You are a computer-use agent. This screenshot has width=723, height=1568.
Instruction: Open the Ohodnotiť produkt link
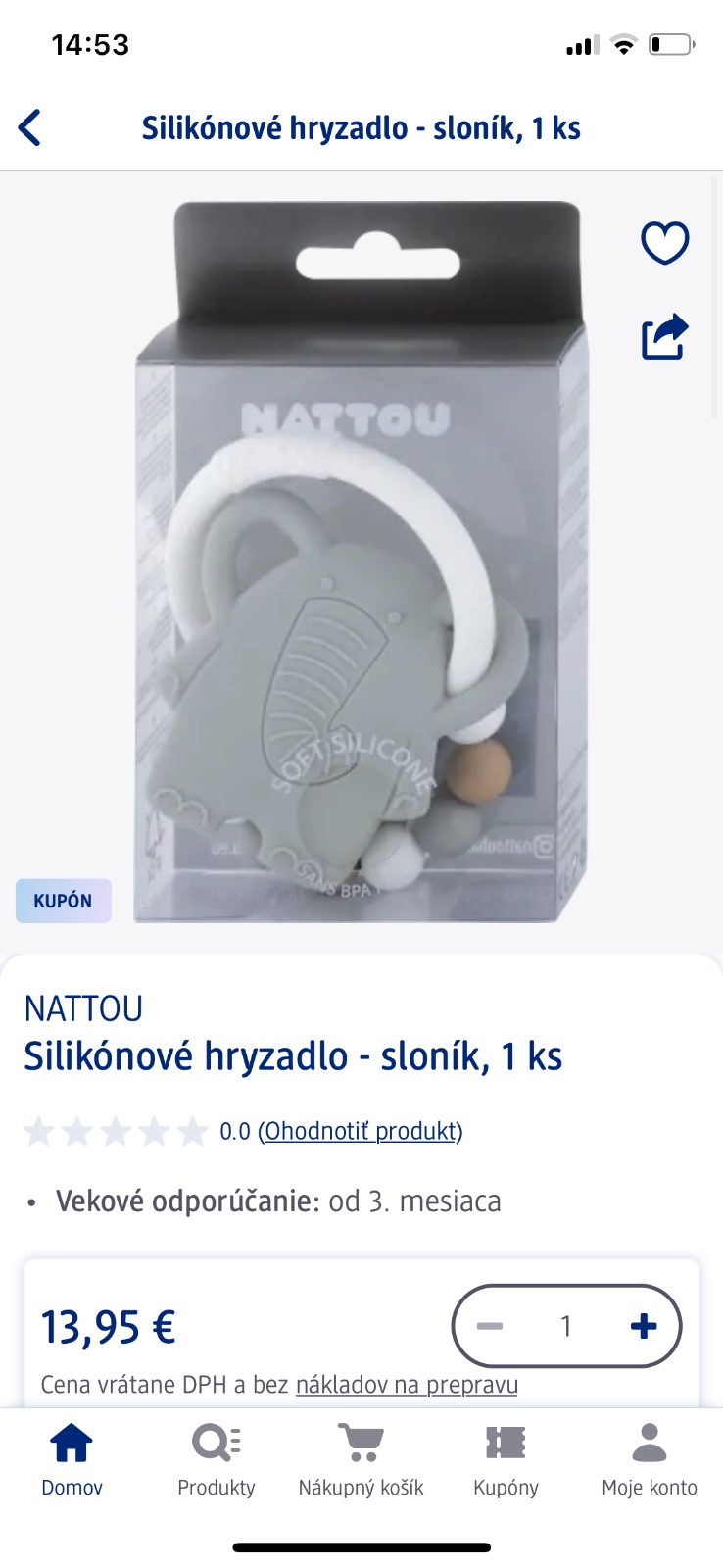pos(360,1131)
